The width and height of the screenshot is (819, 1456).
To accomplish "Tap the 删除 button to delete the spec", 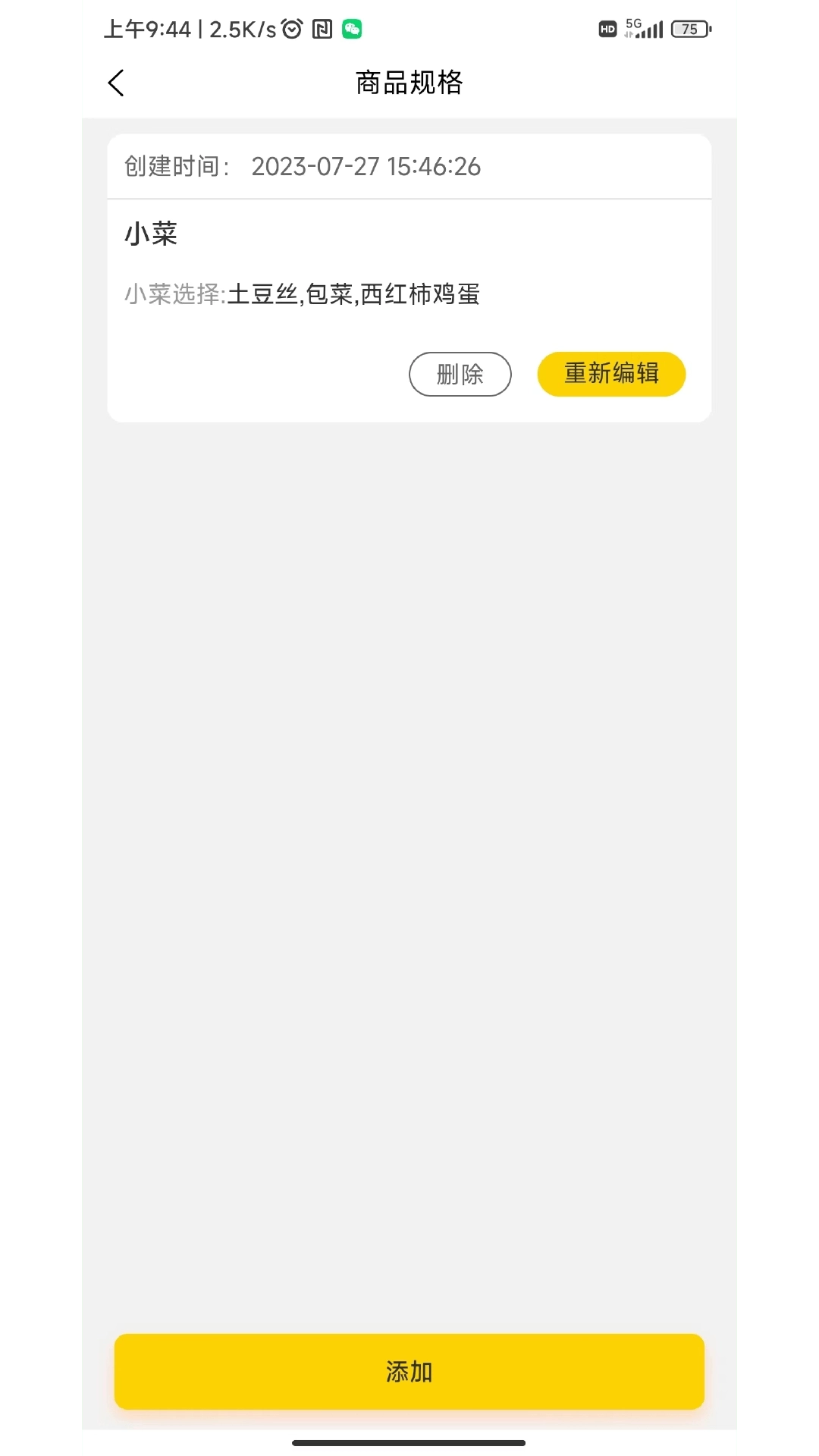I will coord(460,374).
